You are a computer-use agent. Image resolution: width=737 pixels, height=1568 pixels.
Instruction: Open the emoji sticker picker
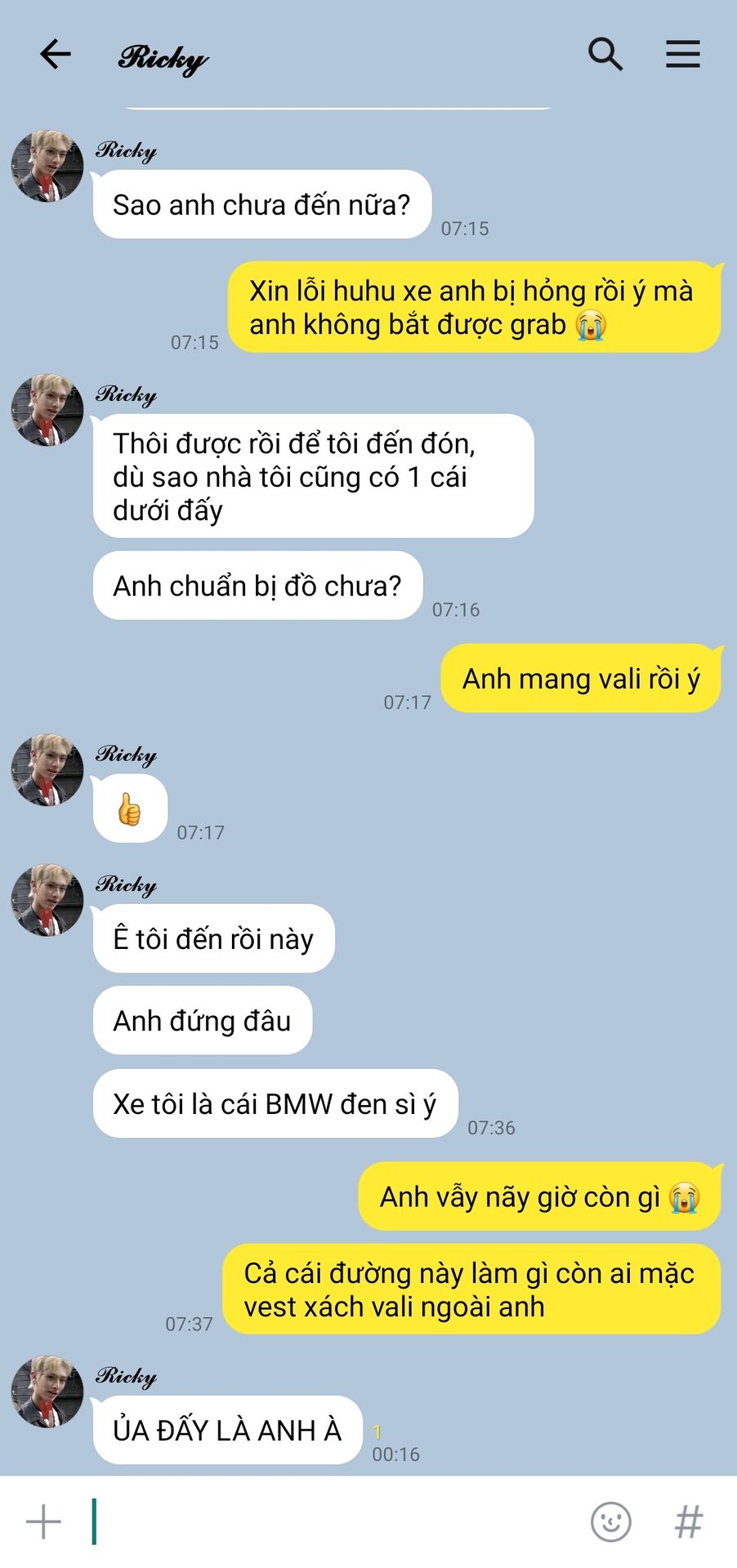tap(610, 1521)
